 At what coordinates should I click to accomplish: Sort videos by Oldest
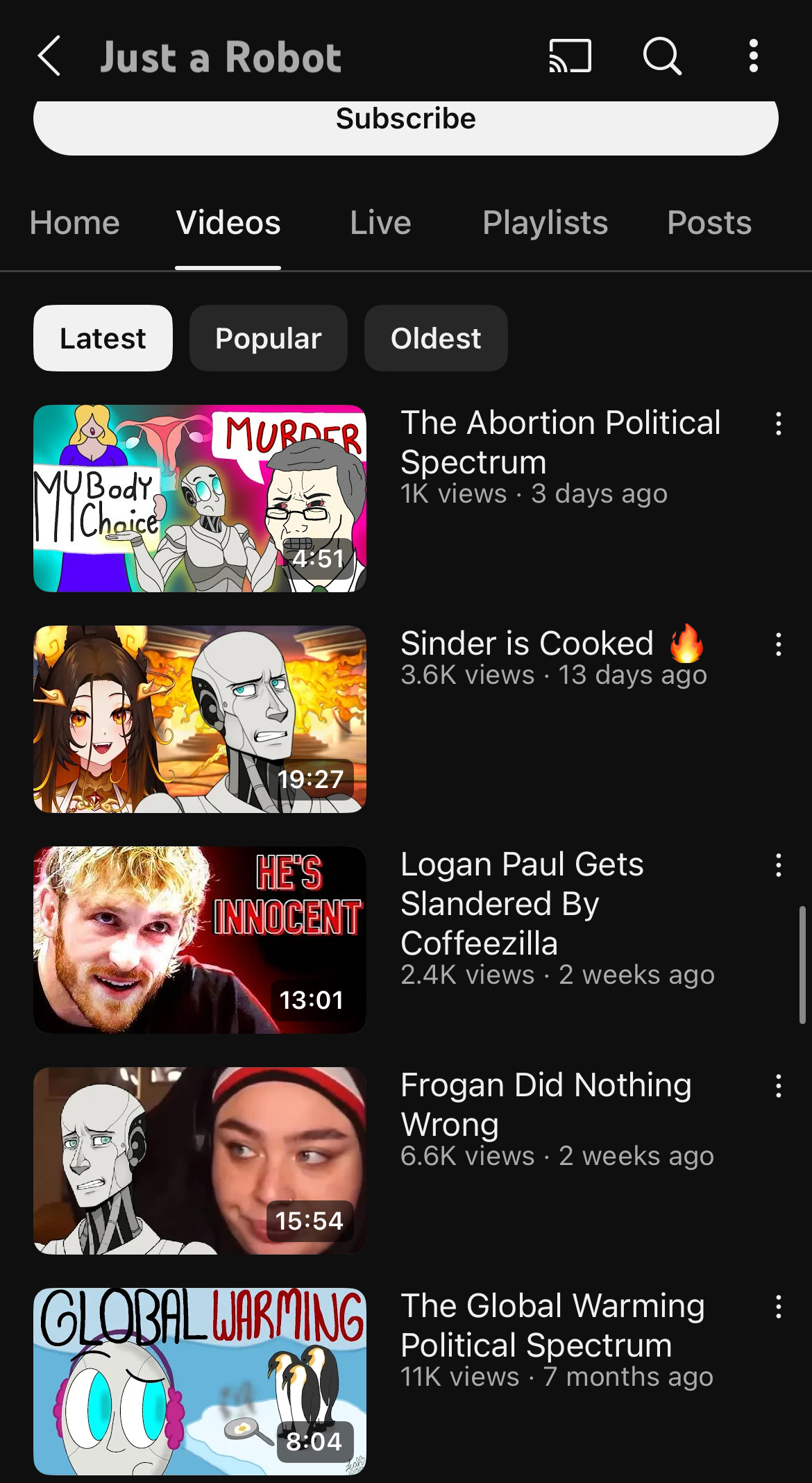436,338
